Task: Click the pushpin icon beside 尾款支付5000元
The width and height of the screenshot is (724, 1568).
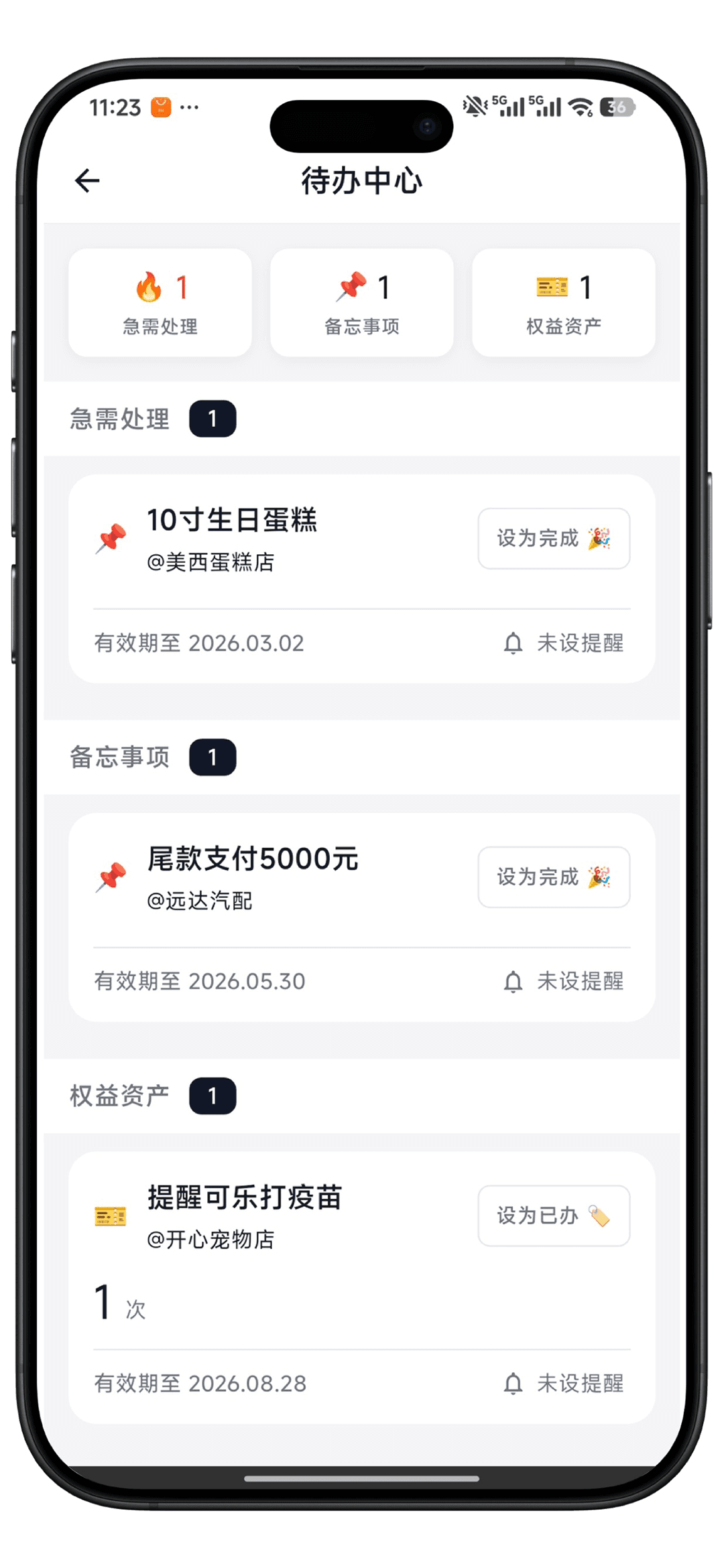Action: [114, 876]
